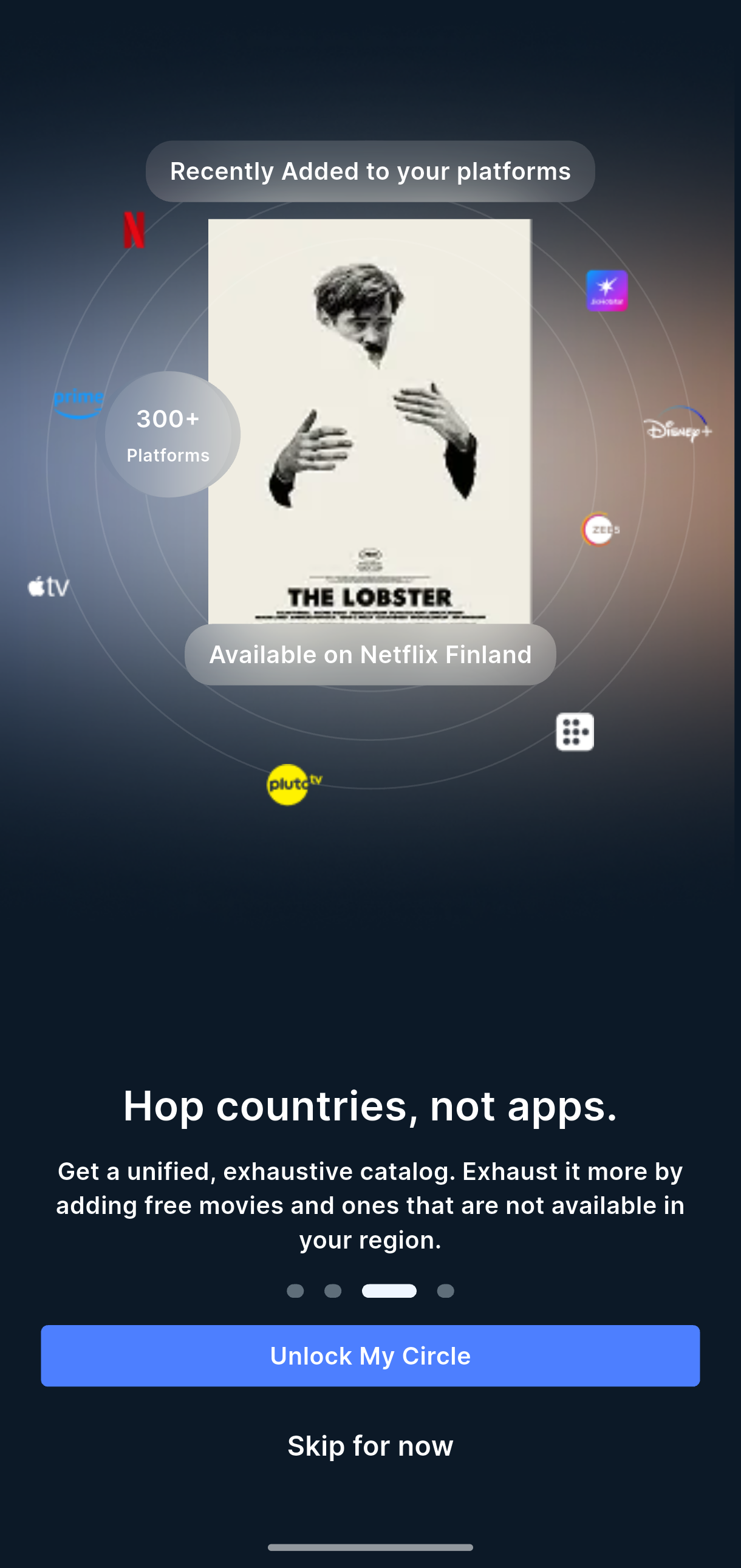Choose Skip for now
741x1568 pixels.
(x=370, y=1446)
